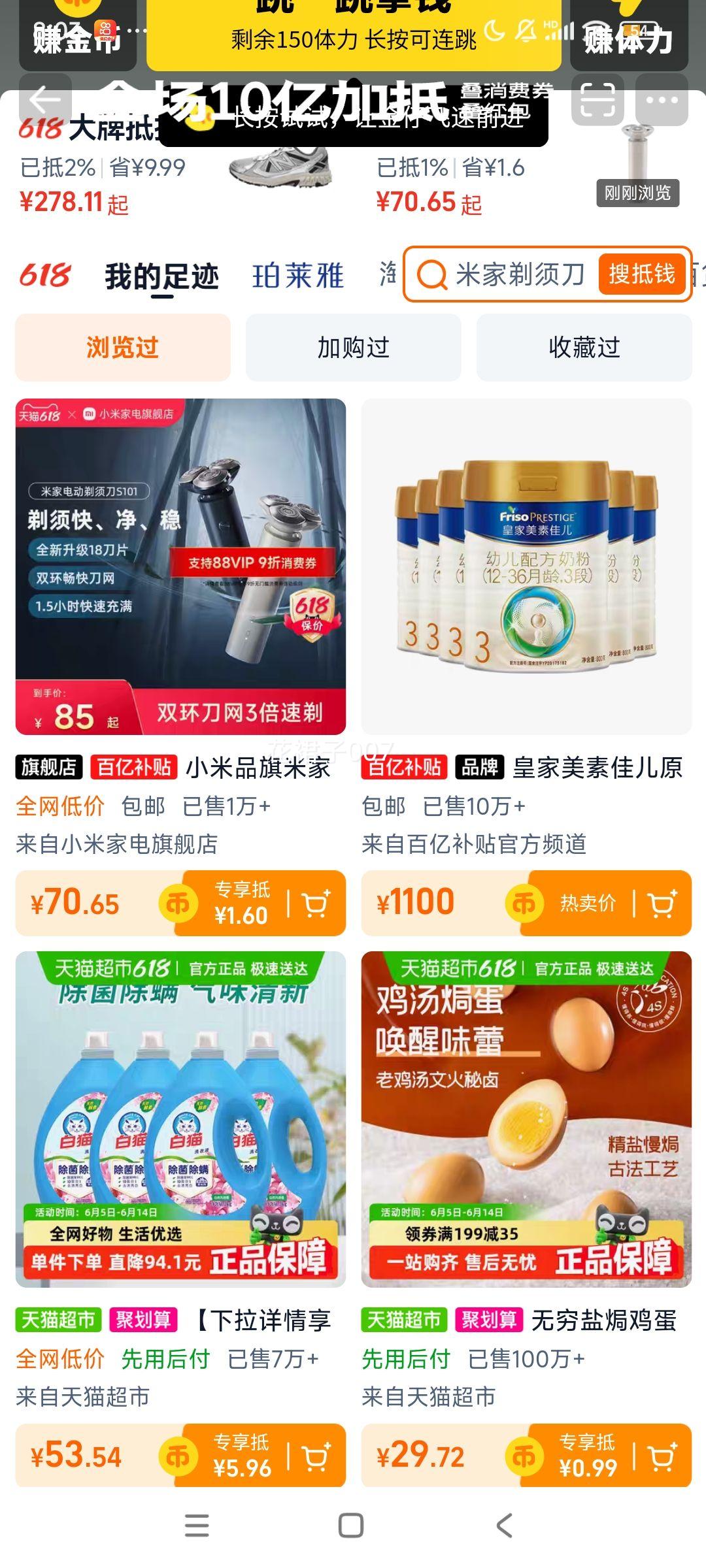This screenshot has height=1568, width=706.
Task: Open the three-dot overflow menu
Action: 662,100
